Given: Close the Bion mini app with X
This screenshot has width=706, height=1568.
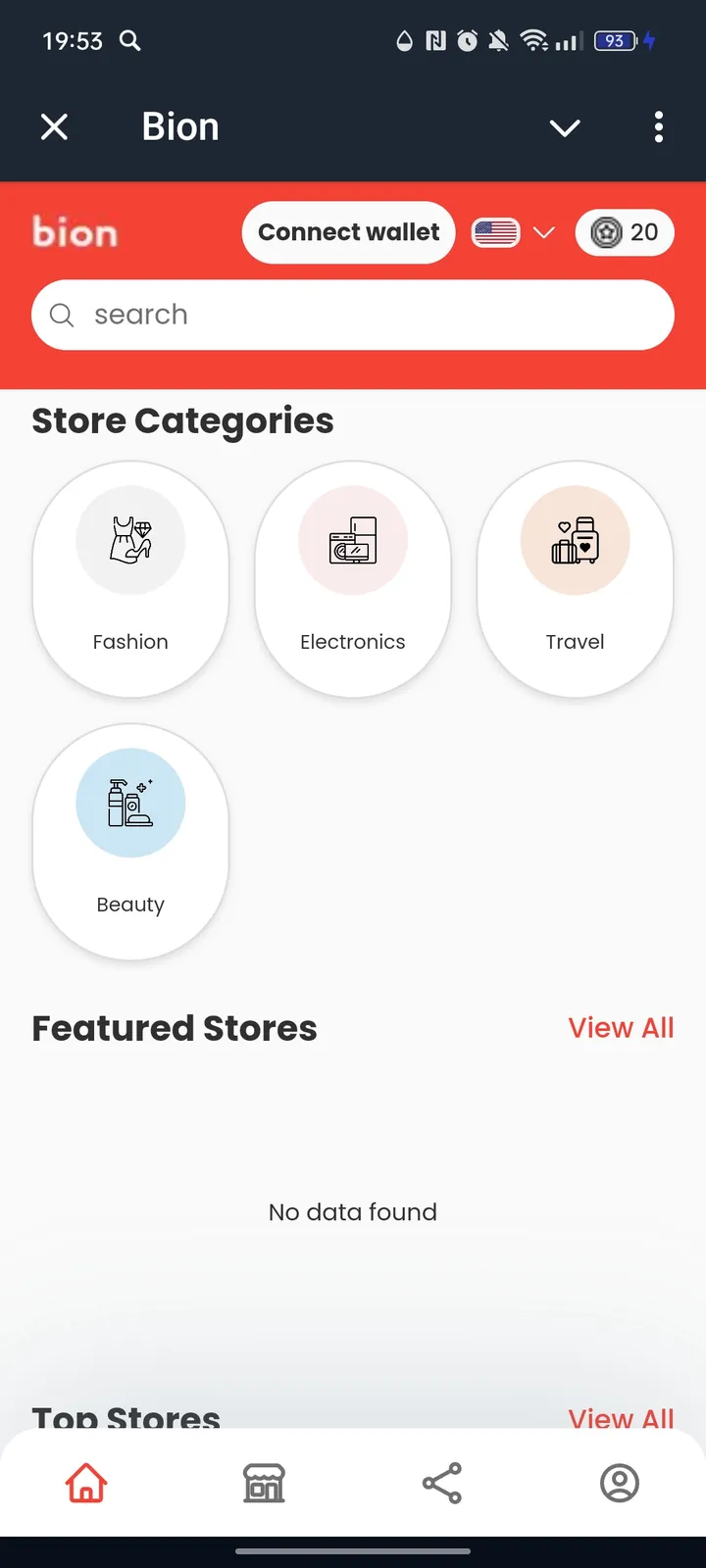Looking at the screenshot, I should pos(54,126).
